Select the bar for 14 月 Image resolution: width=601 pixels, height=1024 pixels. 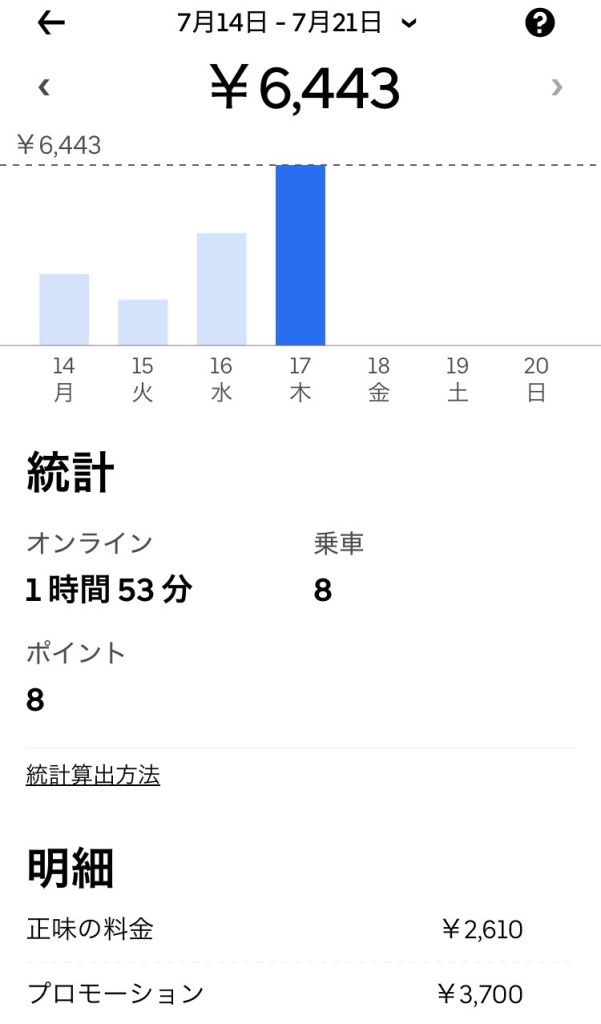(x=64, y=309)
